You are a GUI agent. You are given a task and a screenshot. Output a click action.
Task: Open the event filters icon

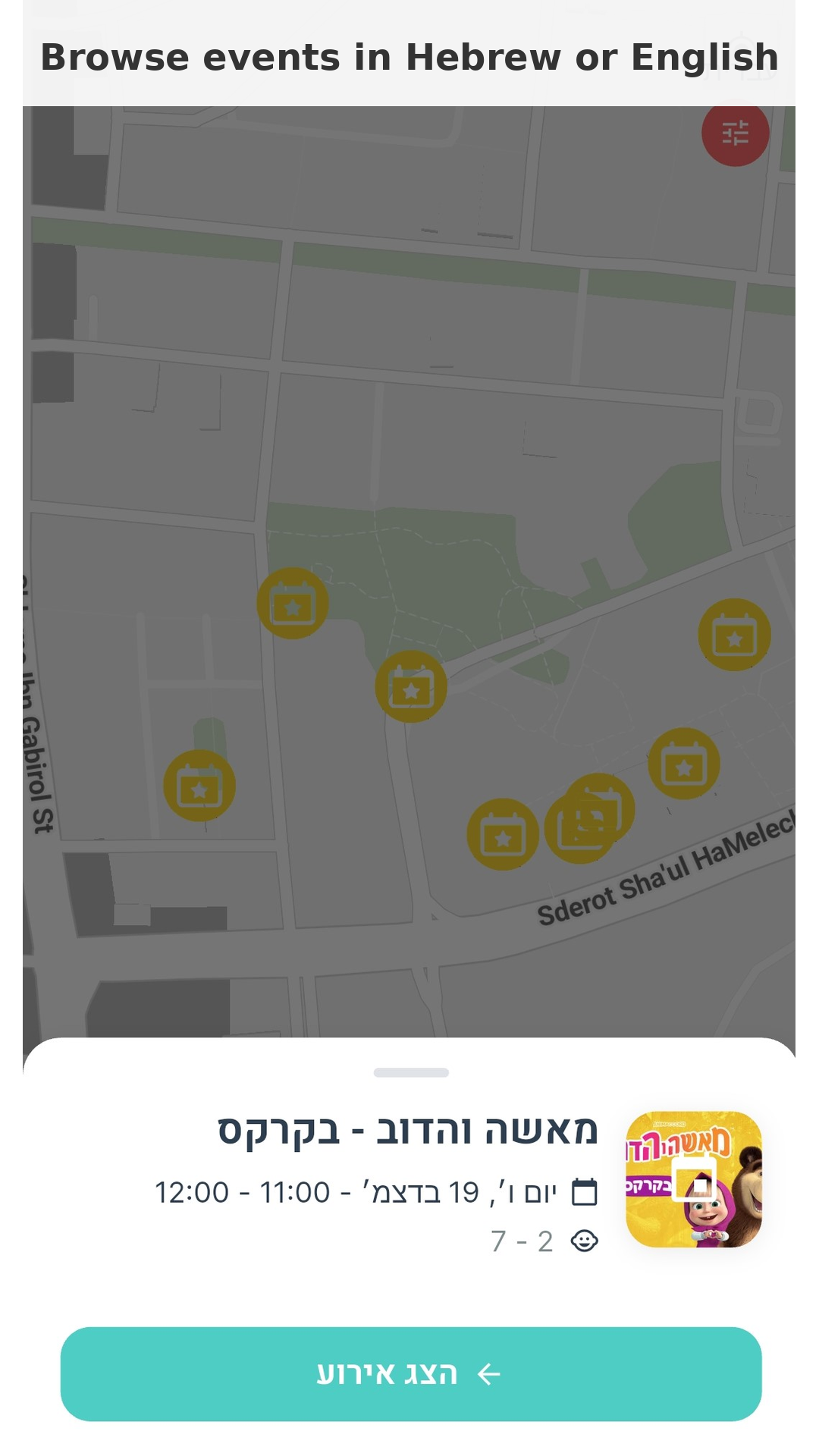point(735,133)
